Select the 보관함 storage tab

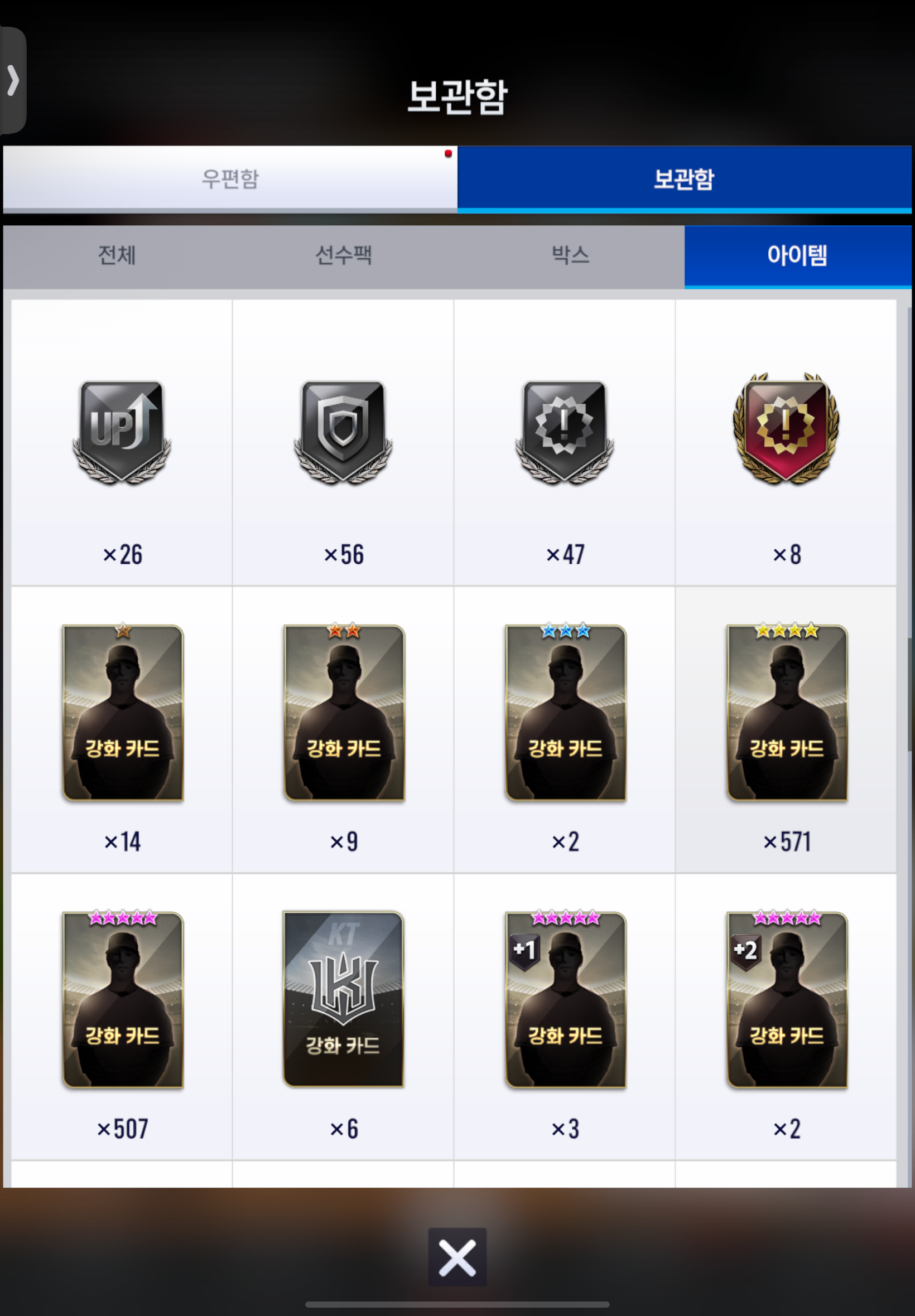[683, 179]
